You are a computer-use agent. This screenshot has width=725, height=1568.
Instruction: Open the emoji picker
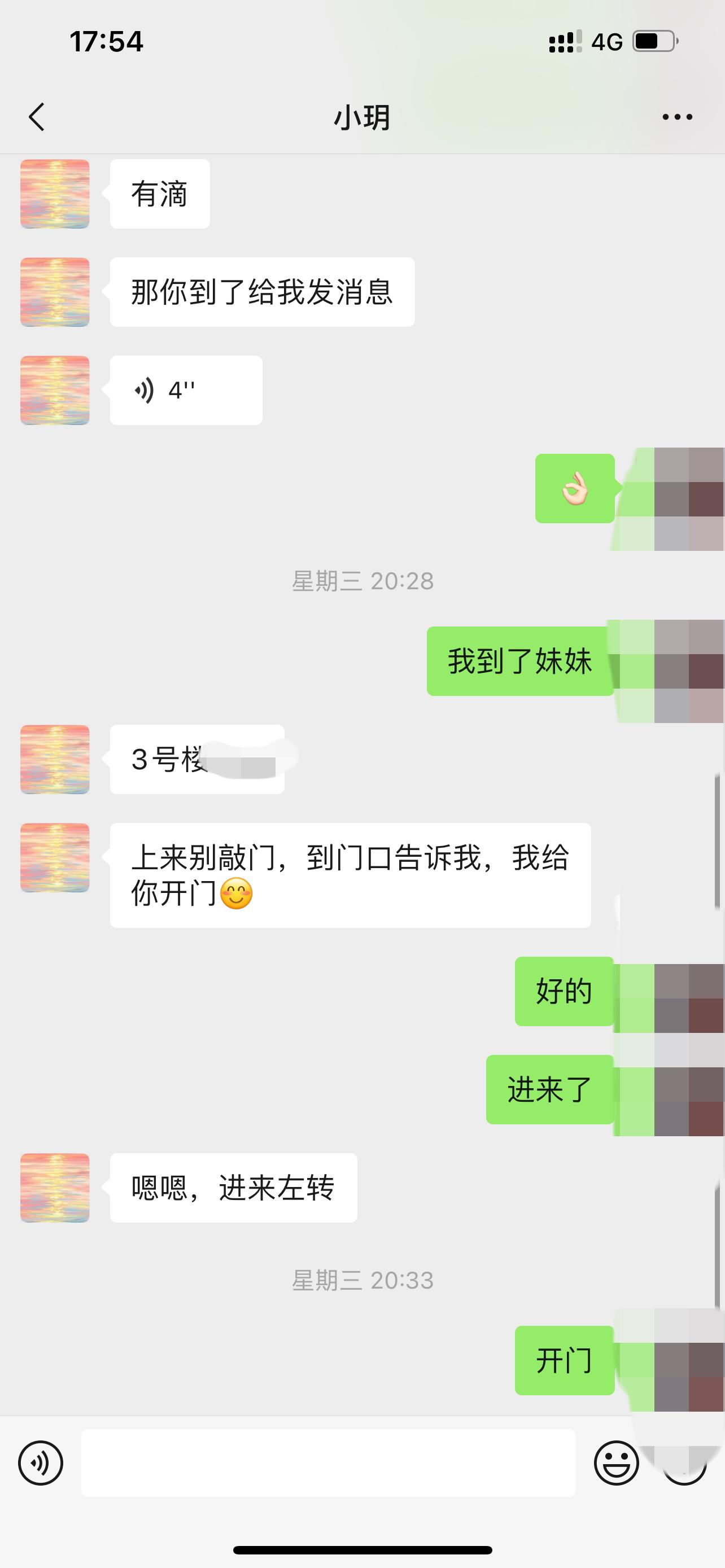616,1462
